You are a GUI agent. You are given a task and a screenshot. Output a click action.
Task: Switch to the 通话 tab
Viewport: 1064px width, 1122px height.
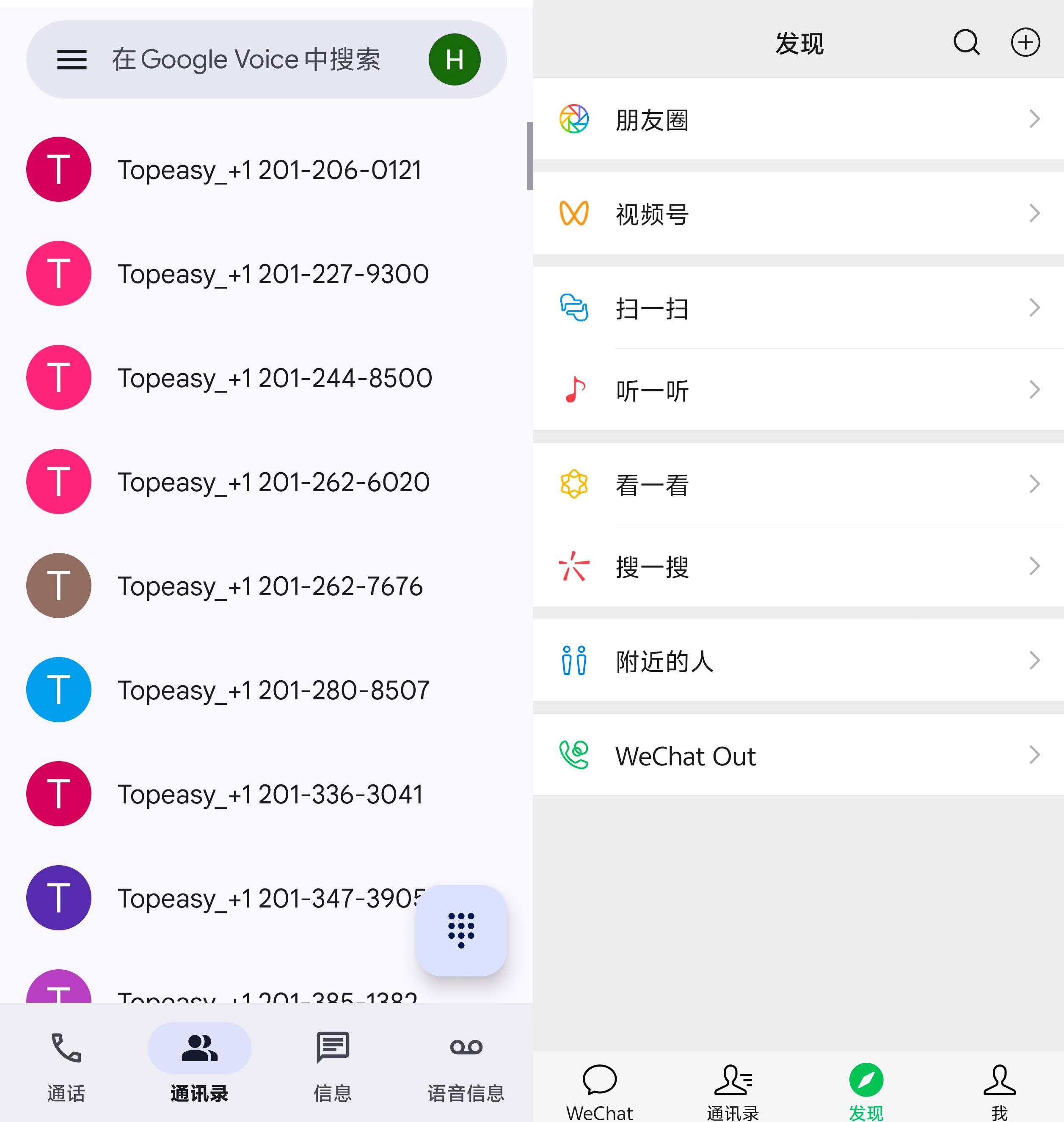[x=66, y=1065]
